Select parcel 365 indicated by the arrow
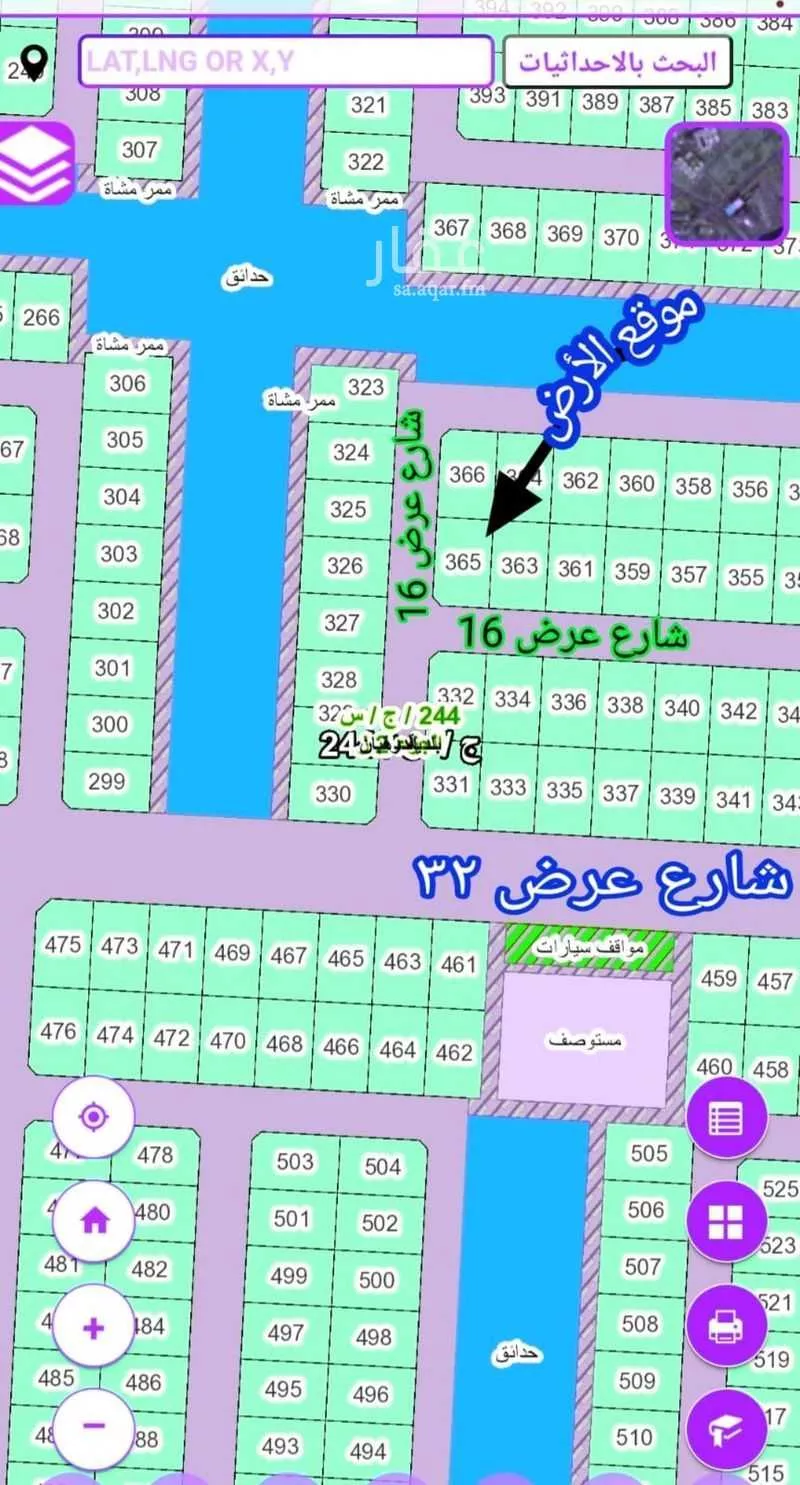Image resolution: width=800 pixels, height=1485 pixels. 464,563
